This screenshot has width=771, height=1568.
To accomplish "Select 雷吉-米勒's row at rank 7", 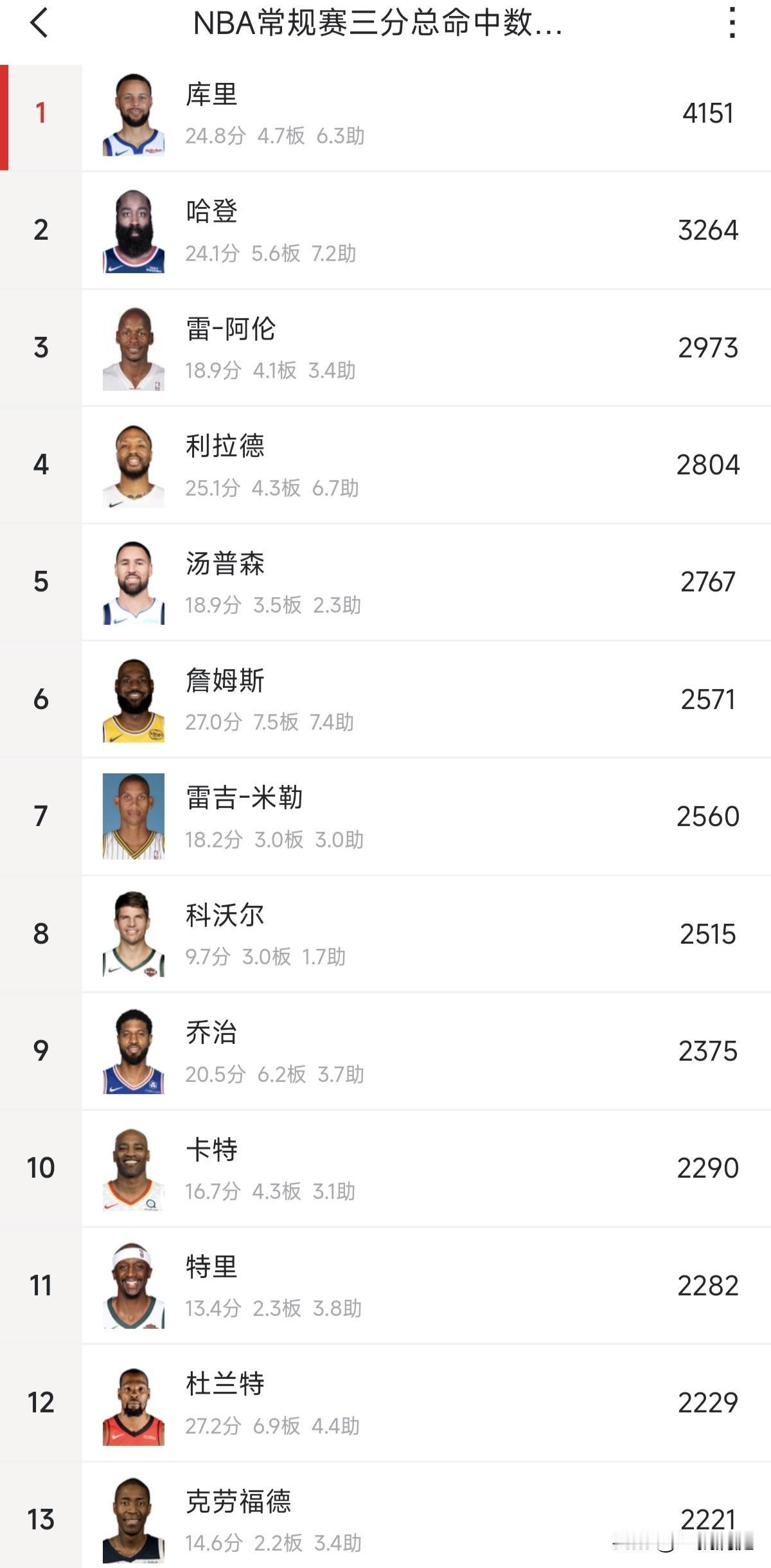I will point(385,816).
